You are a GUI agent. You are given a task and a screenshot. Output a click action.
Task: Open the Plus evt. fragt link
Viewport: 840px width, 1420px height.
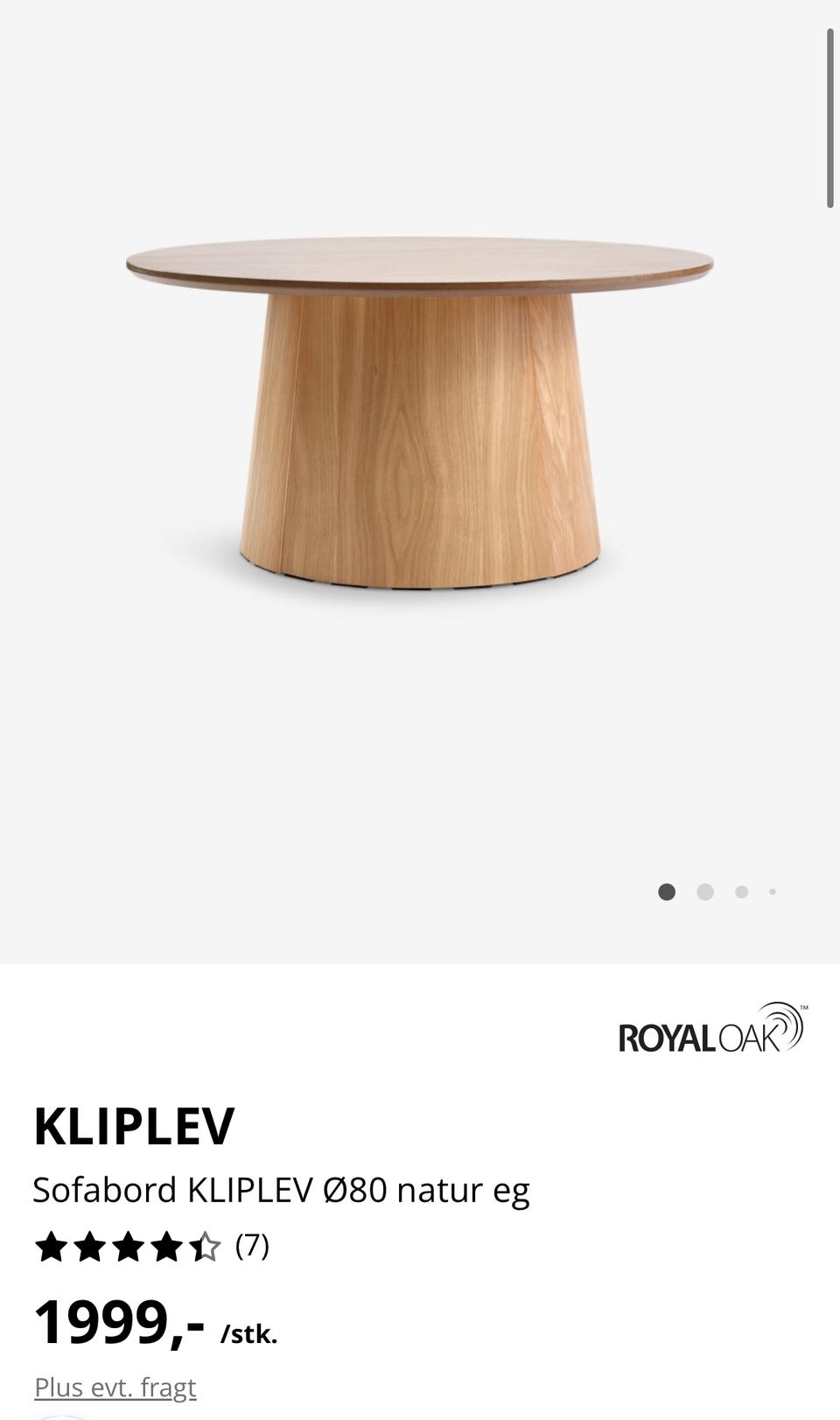[x=115, y=1388]
